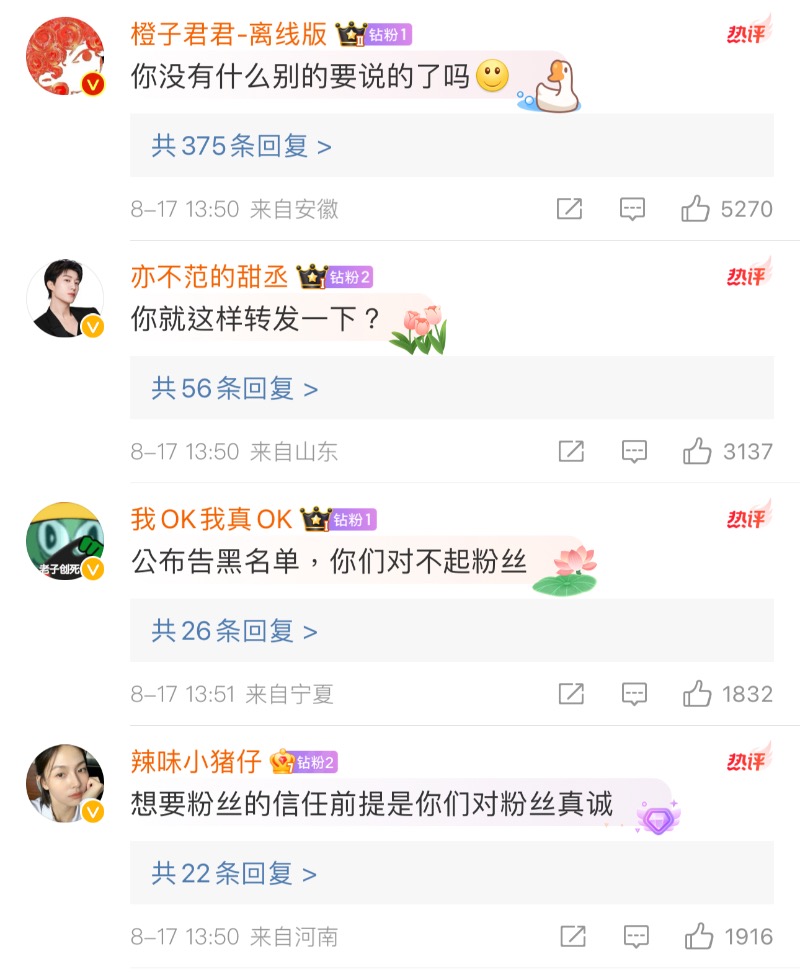The height and width of the screenshot is (972, 800).
Task: Reply to 亦不范的甜丞's comment
Action: 634,451
